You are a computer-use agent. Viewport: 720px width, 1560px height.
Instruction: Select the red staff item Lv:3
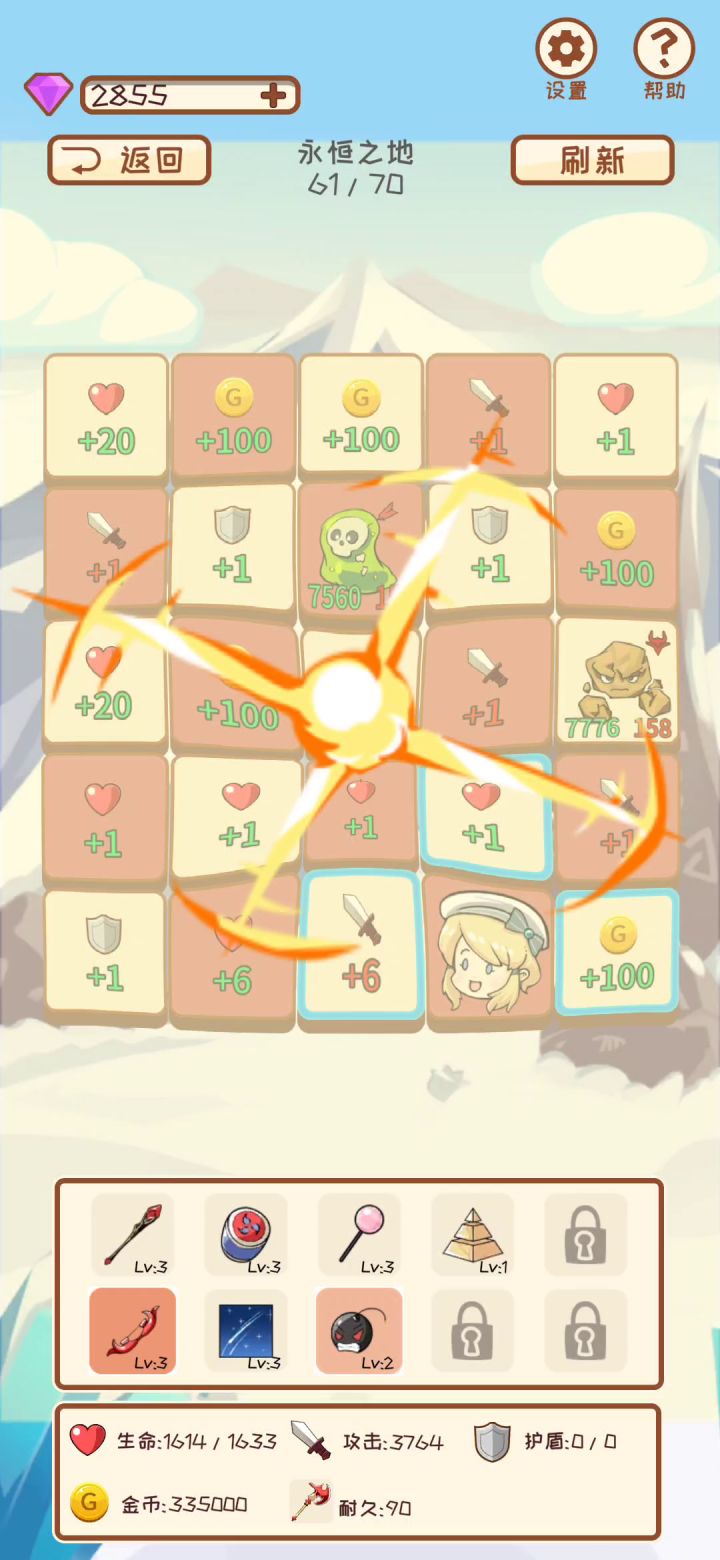[133, 1235]
